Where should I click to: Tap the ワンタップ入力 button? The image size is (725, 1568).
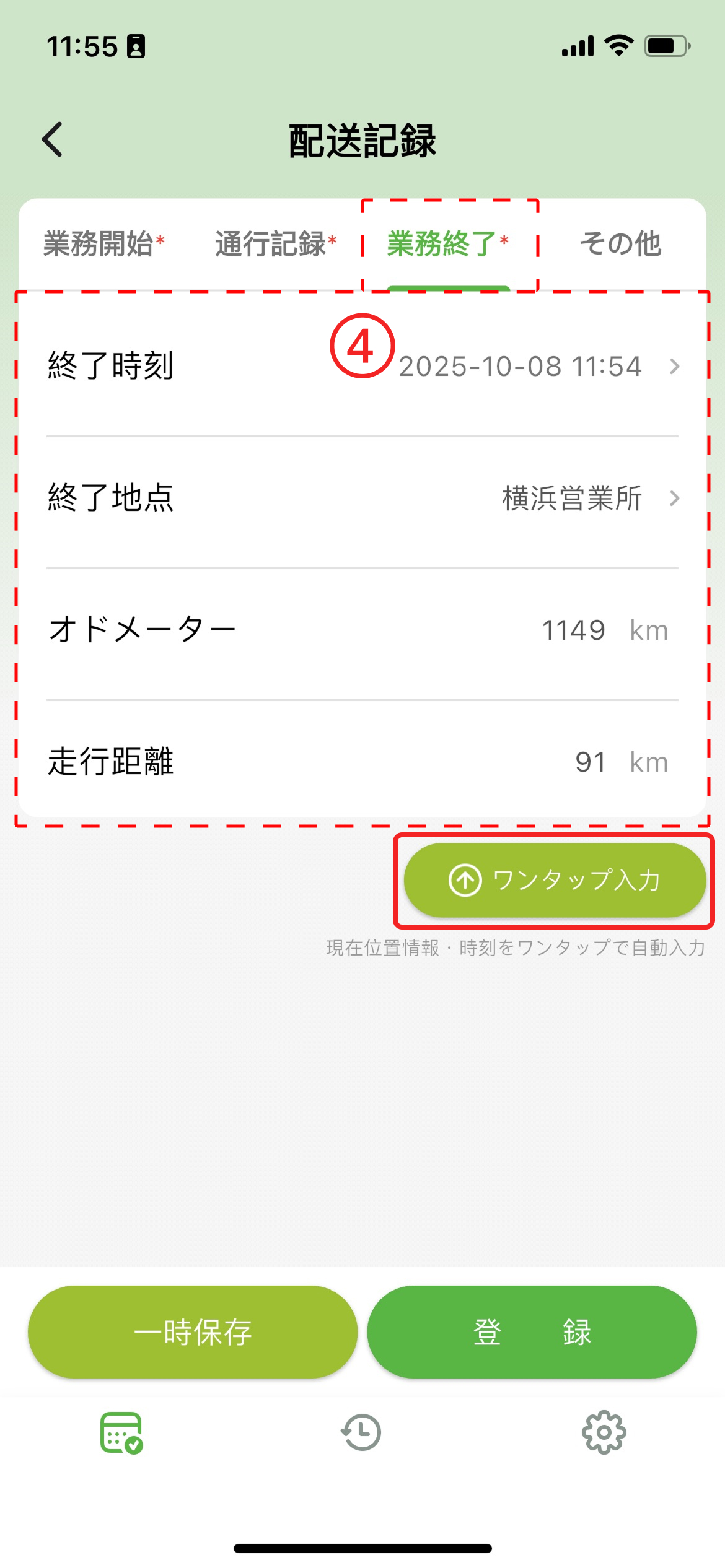(555, 880)
